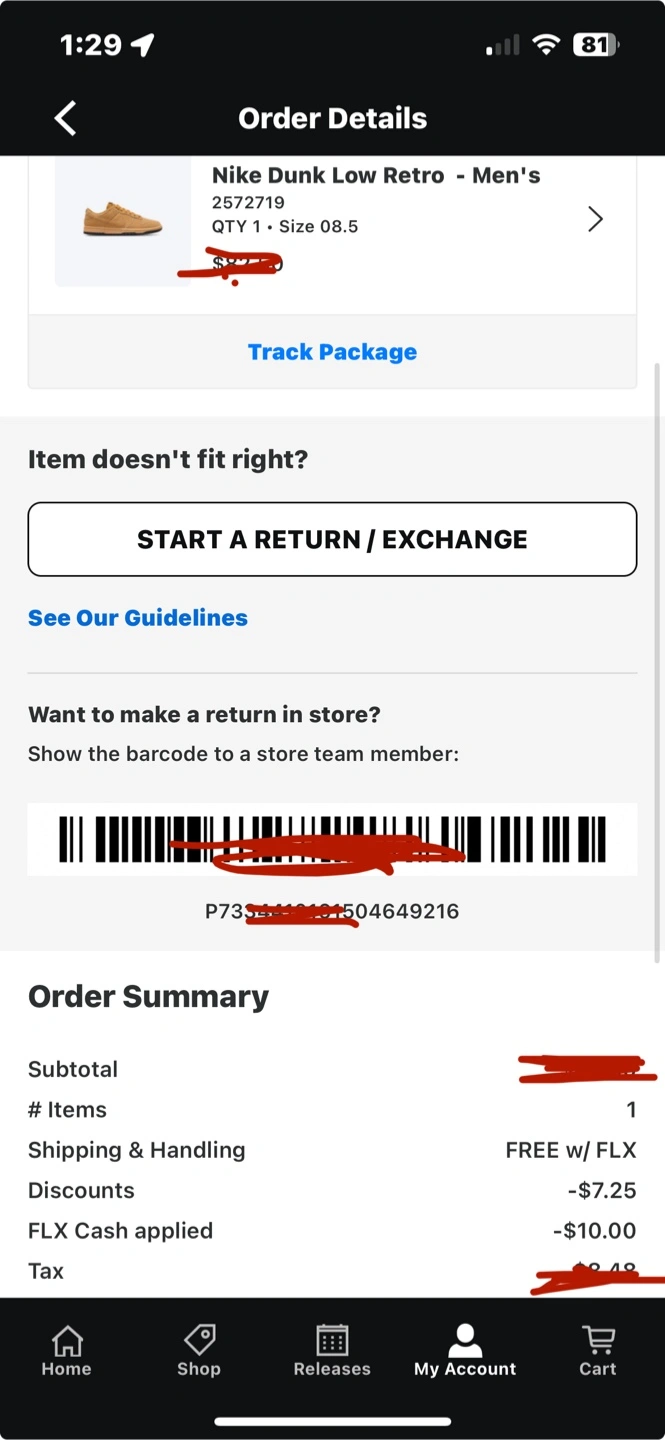Go back from Order Details
Screen dimensions: 665x1440
(65, 118)
